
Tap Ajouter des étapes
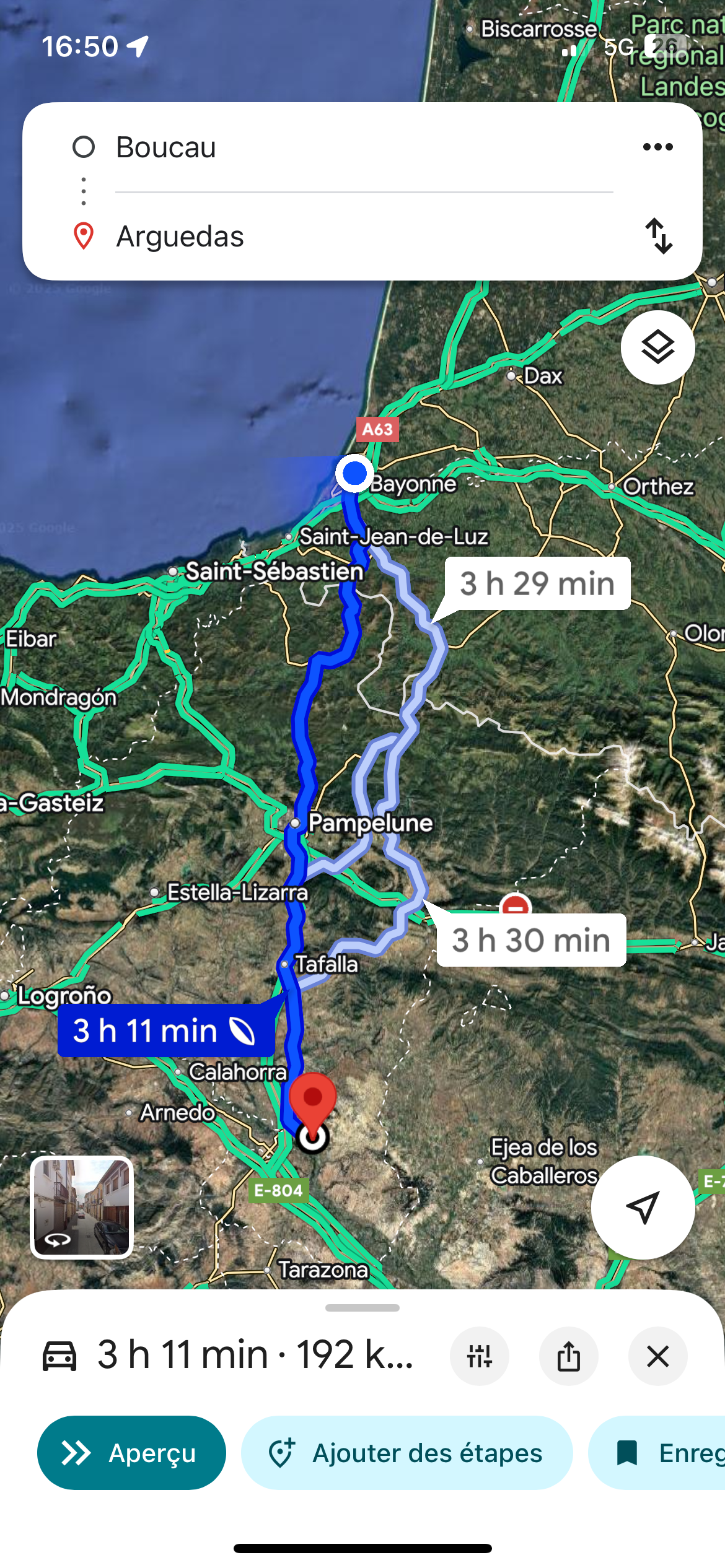(406, 1453)
